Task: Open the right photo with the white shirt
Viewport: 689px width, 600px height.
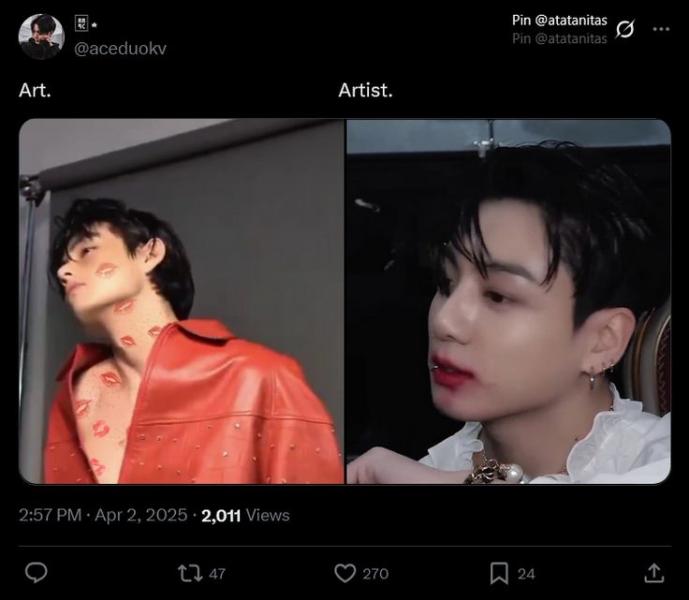Action: pos(508,301)
